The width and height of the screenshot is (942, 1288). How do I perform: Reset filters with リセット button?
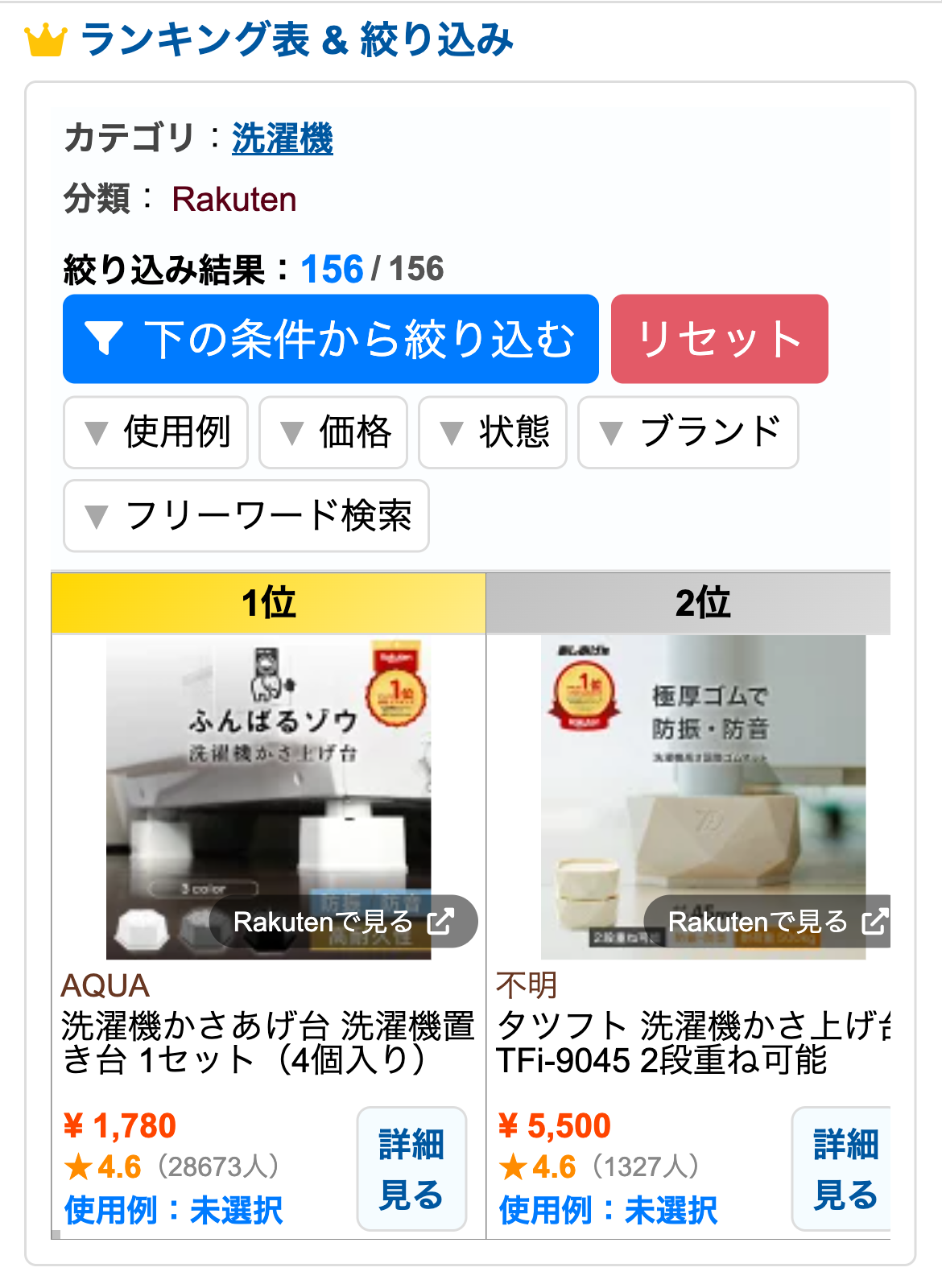click(719, 339)
